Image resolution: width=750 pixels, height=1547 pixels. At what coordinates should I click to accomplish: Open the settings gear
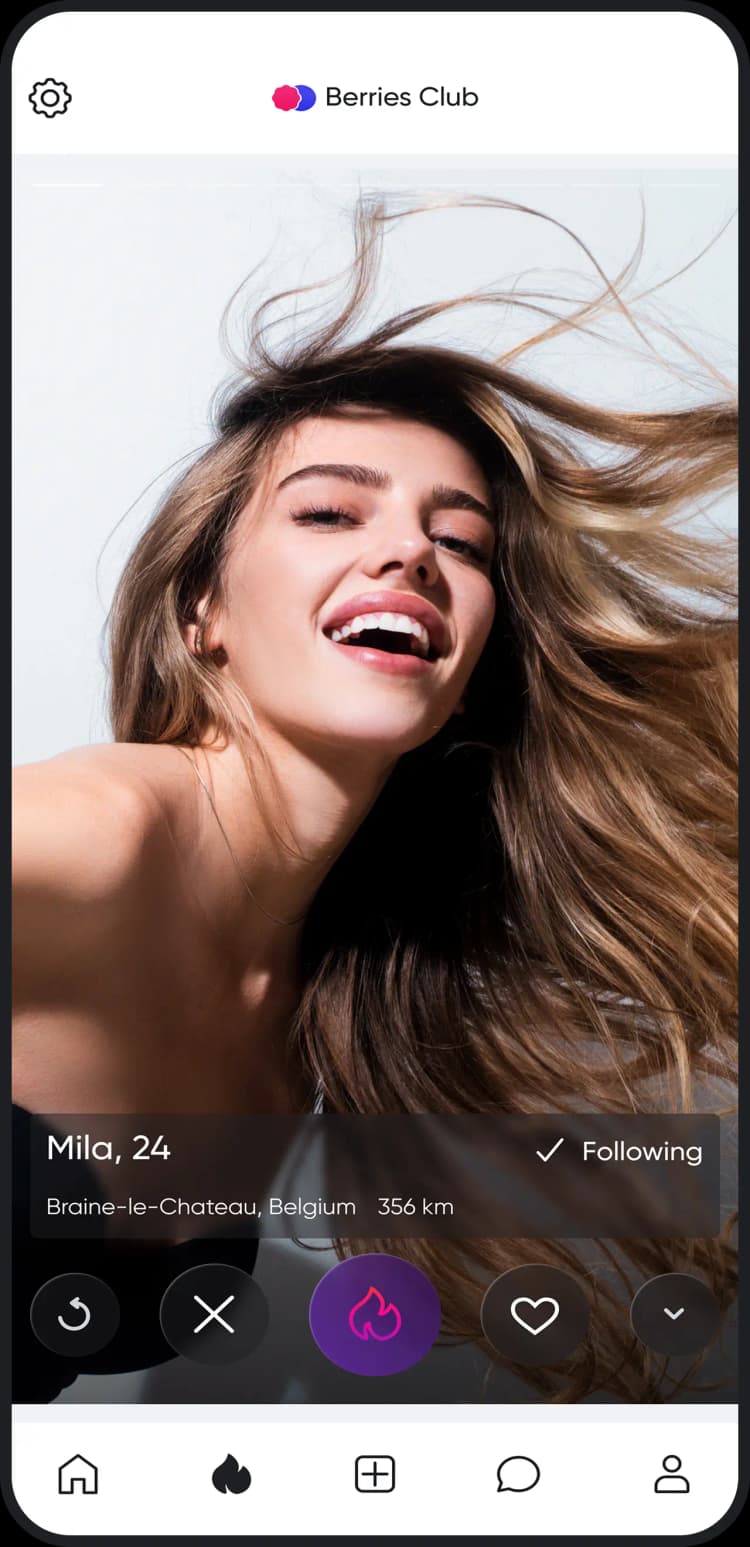[50, 98]
